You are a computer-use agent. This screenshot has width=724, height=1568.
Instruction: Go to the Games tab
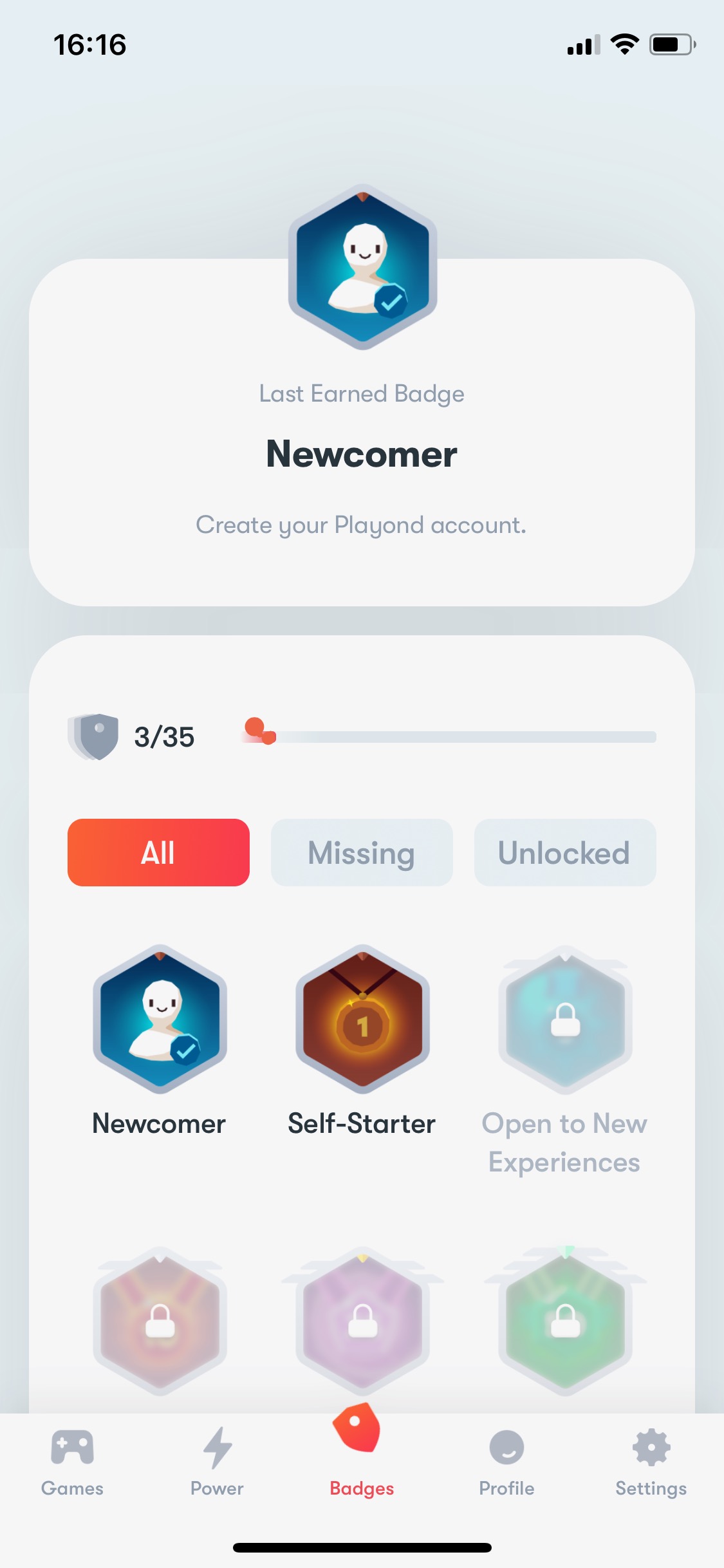coord(72,1462)
